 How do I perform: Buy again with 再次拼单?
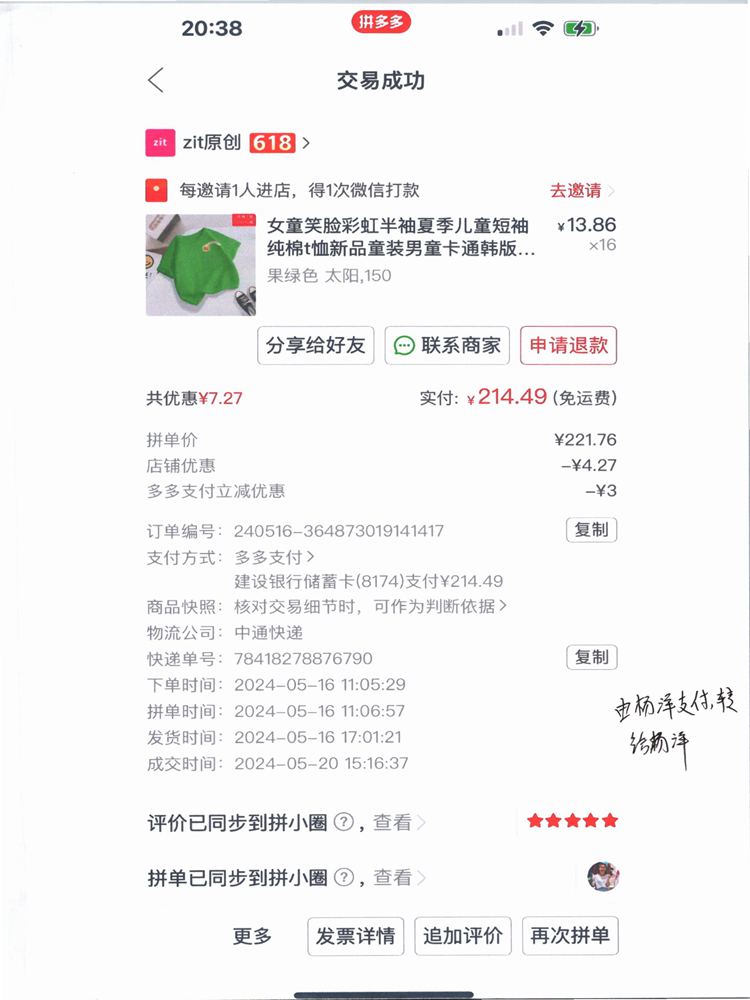(570, 937)
